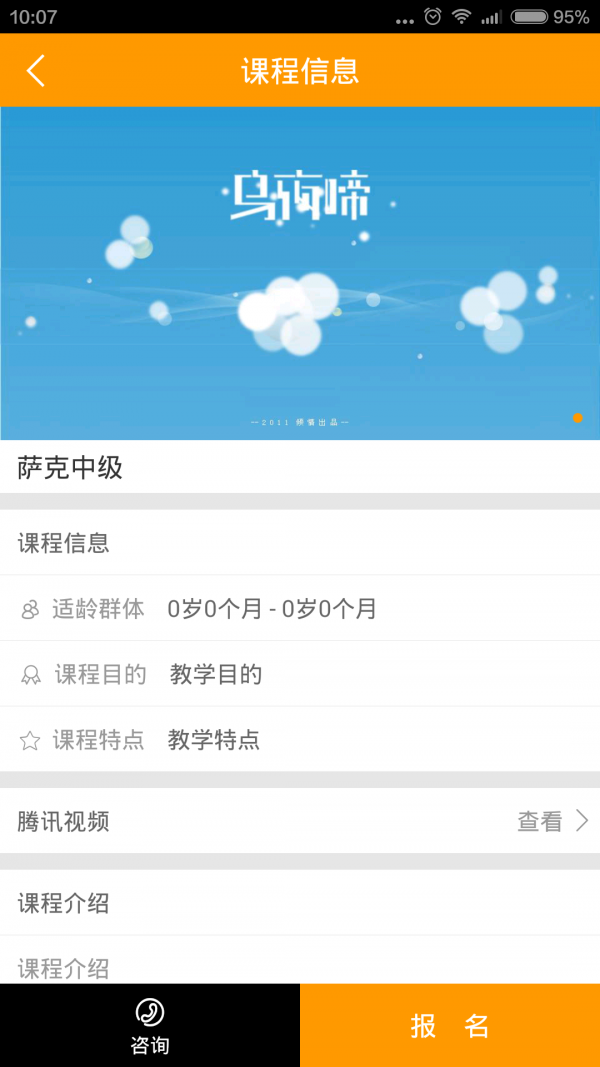Go back from 课程信息 page
Screen dimensions: 600x1067
[36, 71]
